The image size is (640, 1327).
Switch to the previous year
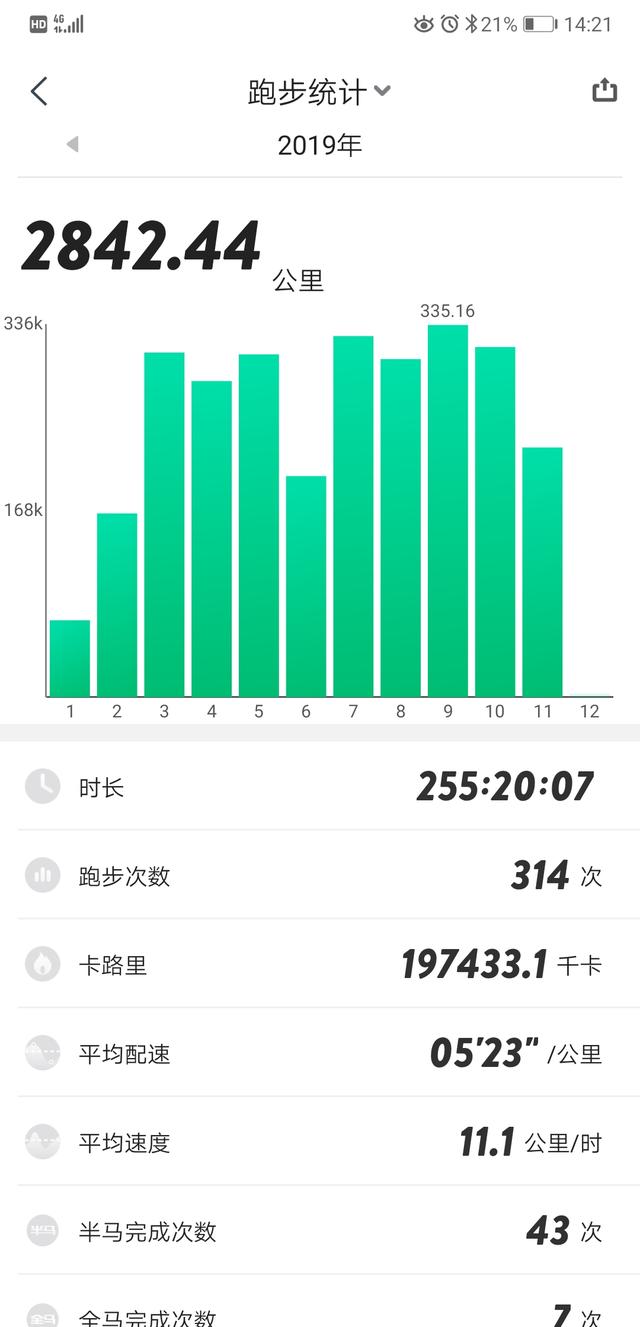click(x=72, y=145)
